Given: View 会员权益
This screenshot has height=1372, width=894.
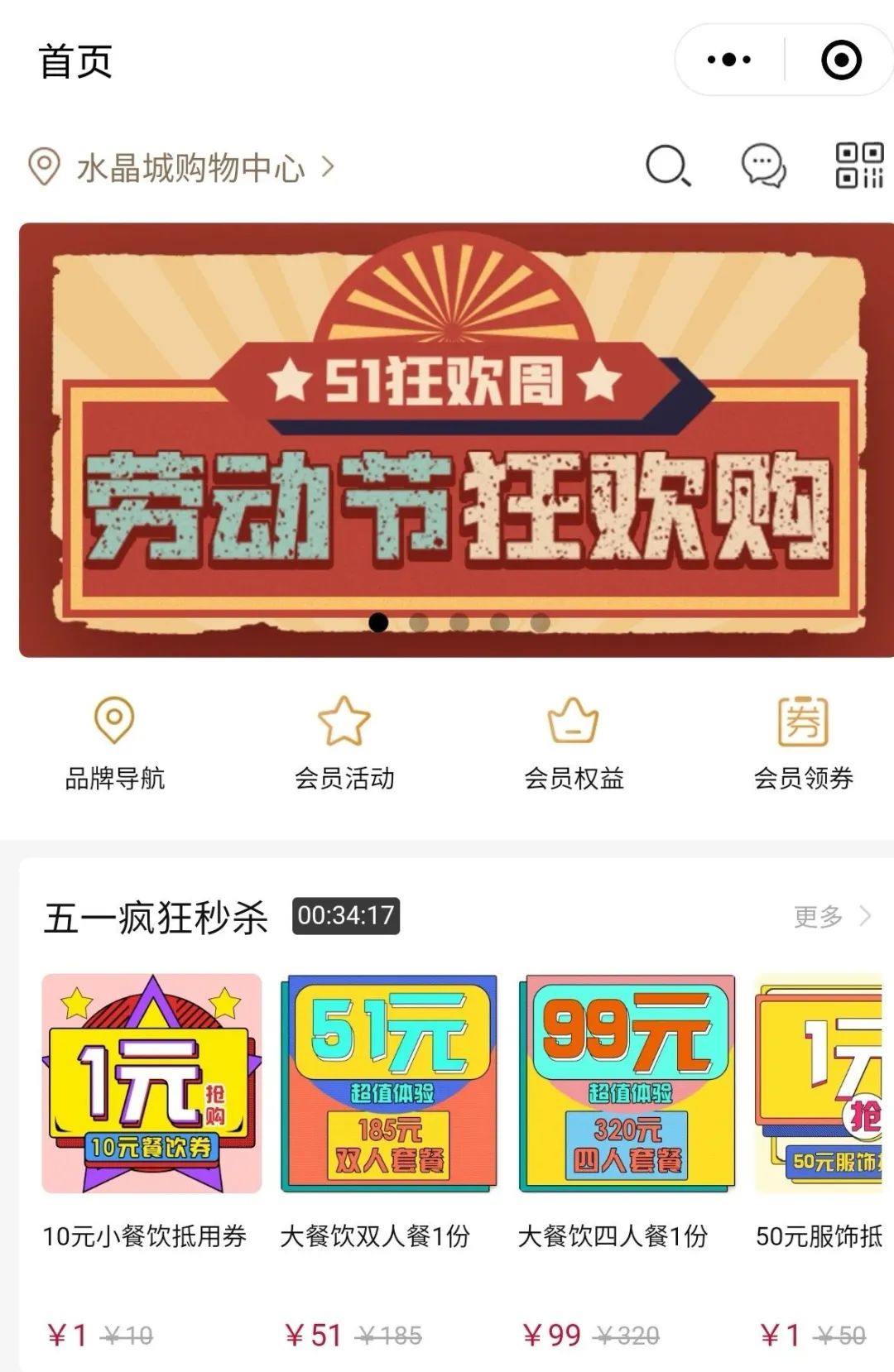Looking at the screenshot, I should pos(574,742).
